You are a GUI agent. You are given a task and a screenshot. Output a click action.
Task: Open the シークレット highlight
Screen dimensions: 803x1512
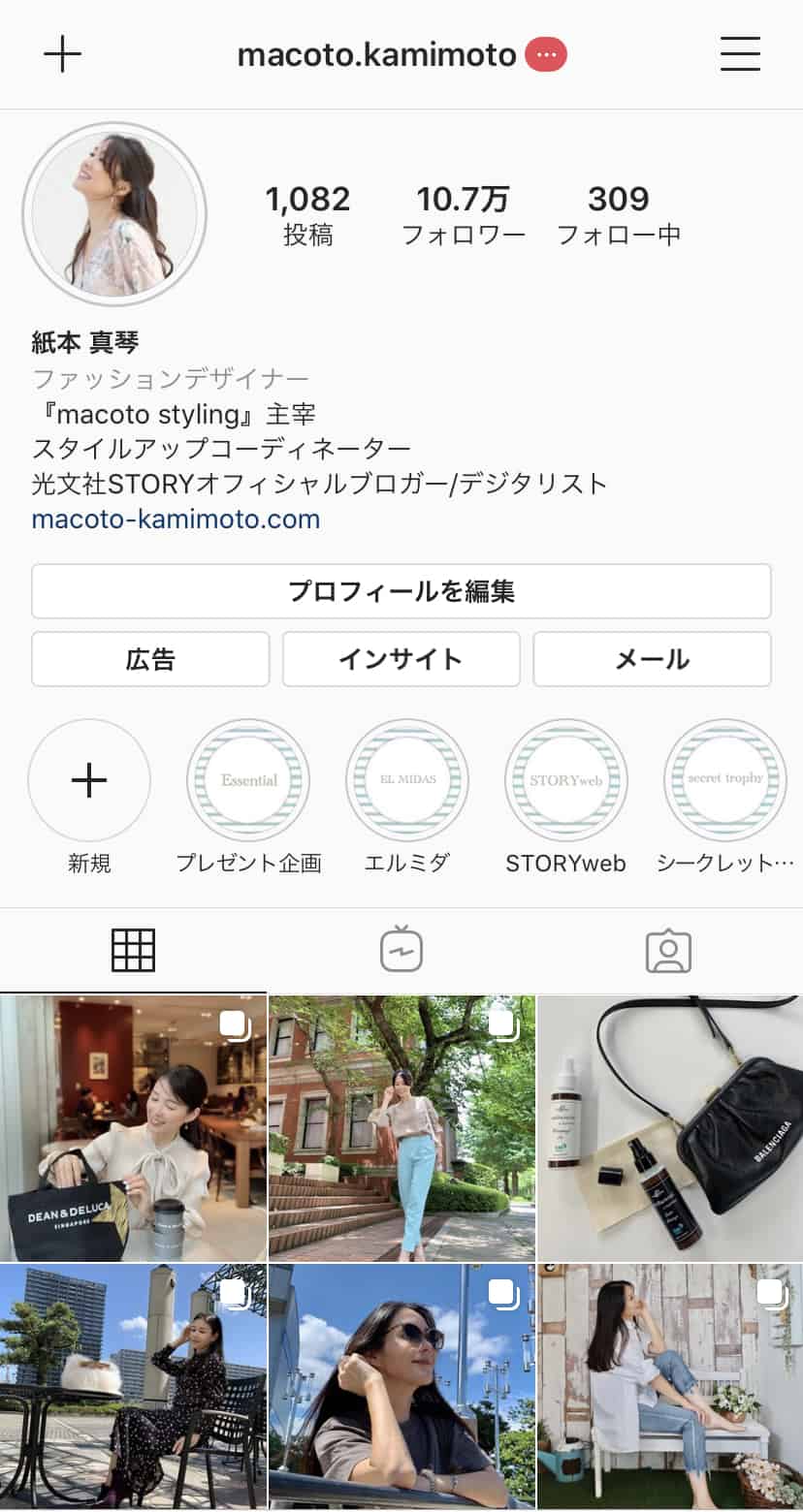[x=725, y=780]
